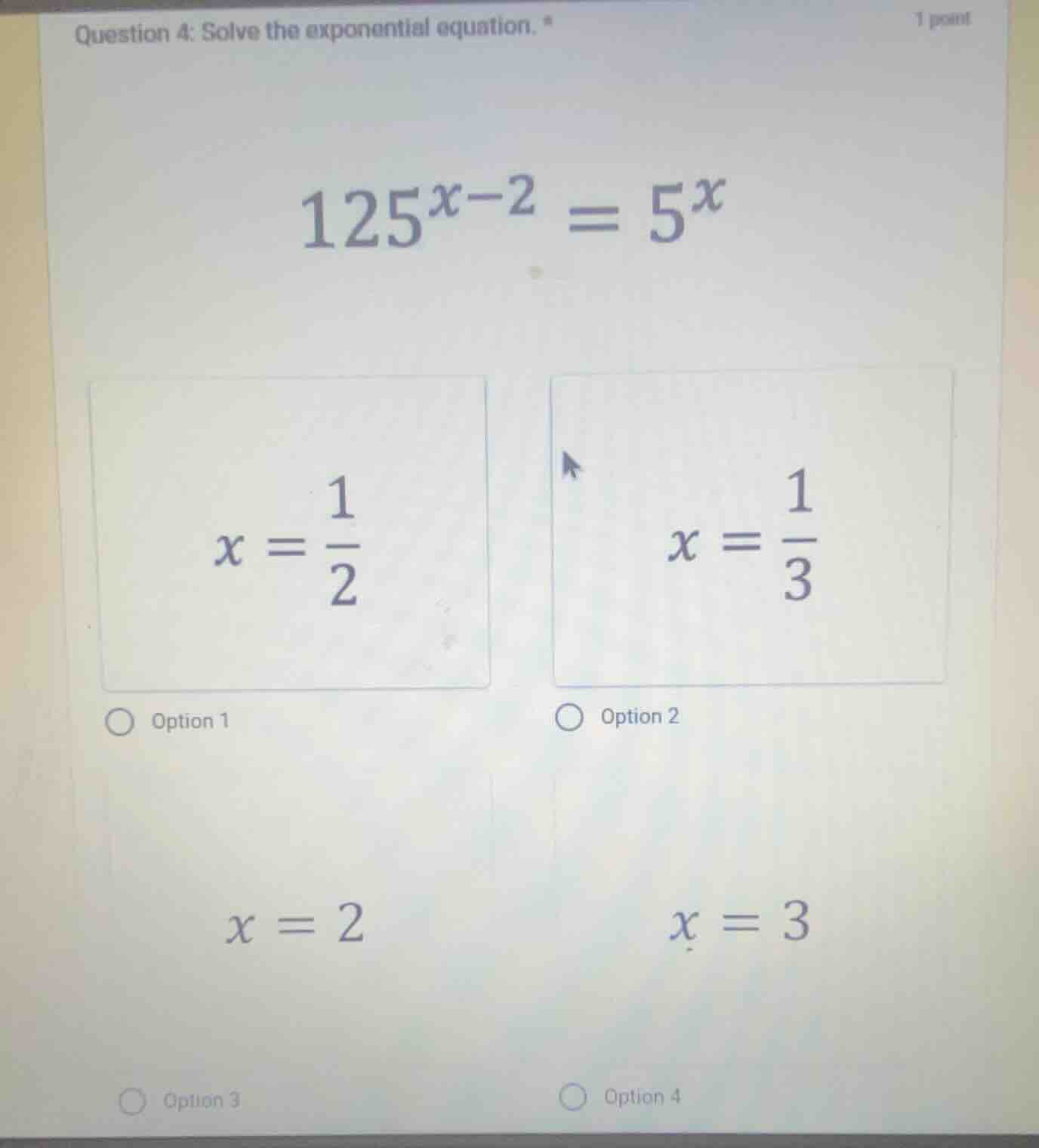Click the Option 1 label text

click(190, 721)
